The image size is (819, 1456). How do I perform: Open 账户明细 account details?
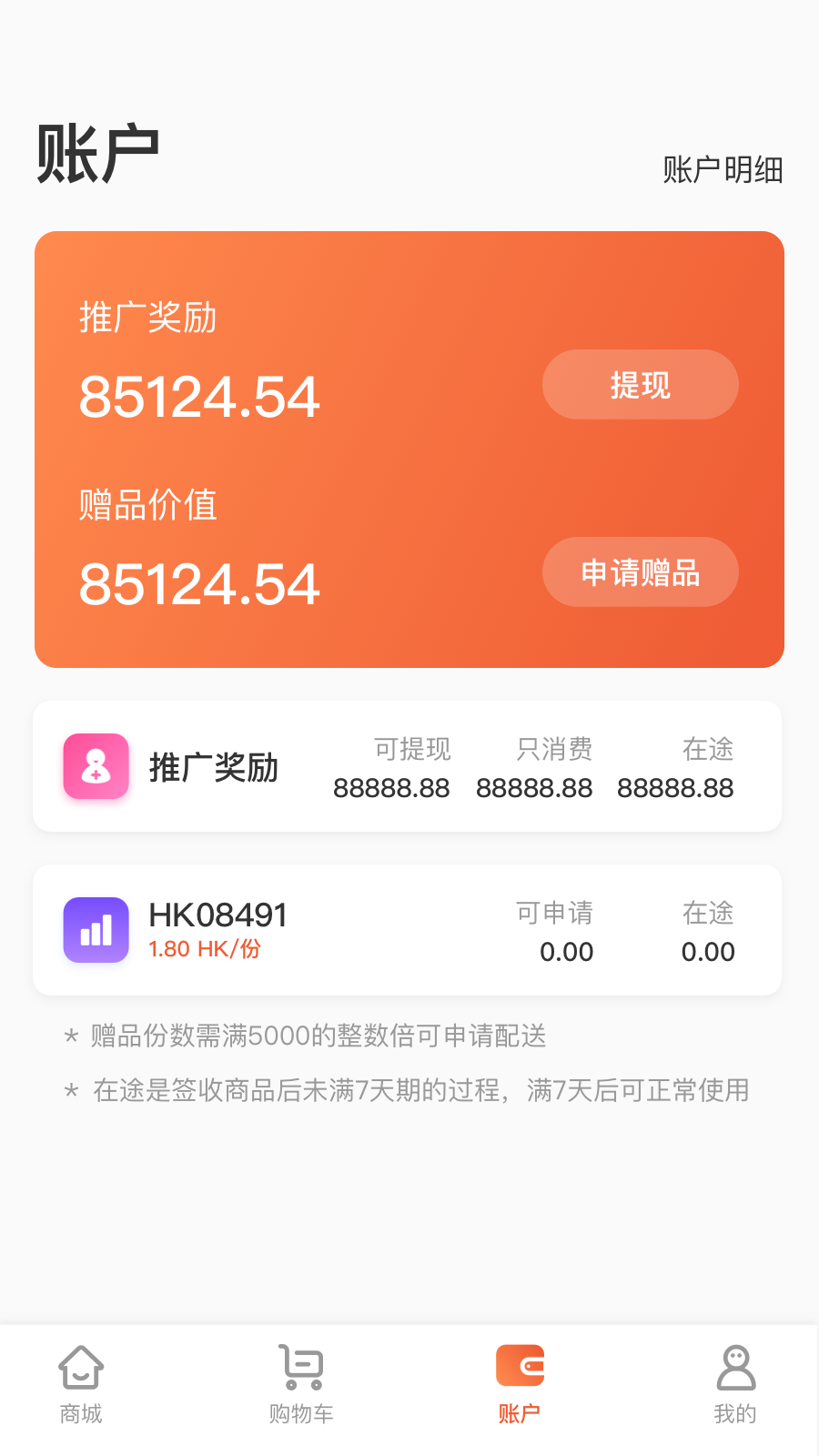(723, 169)
